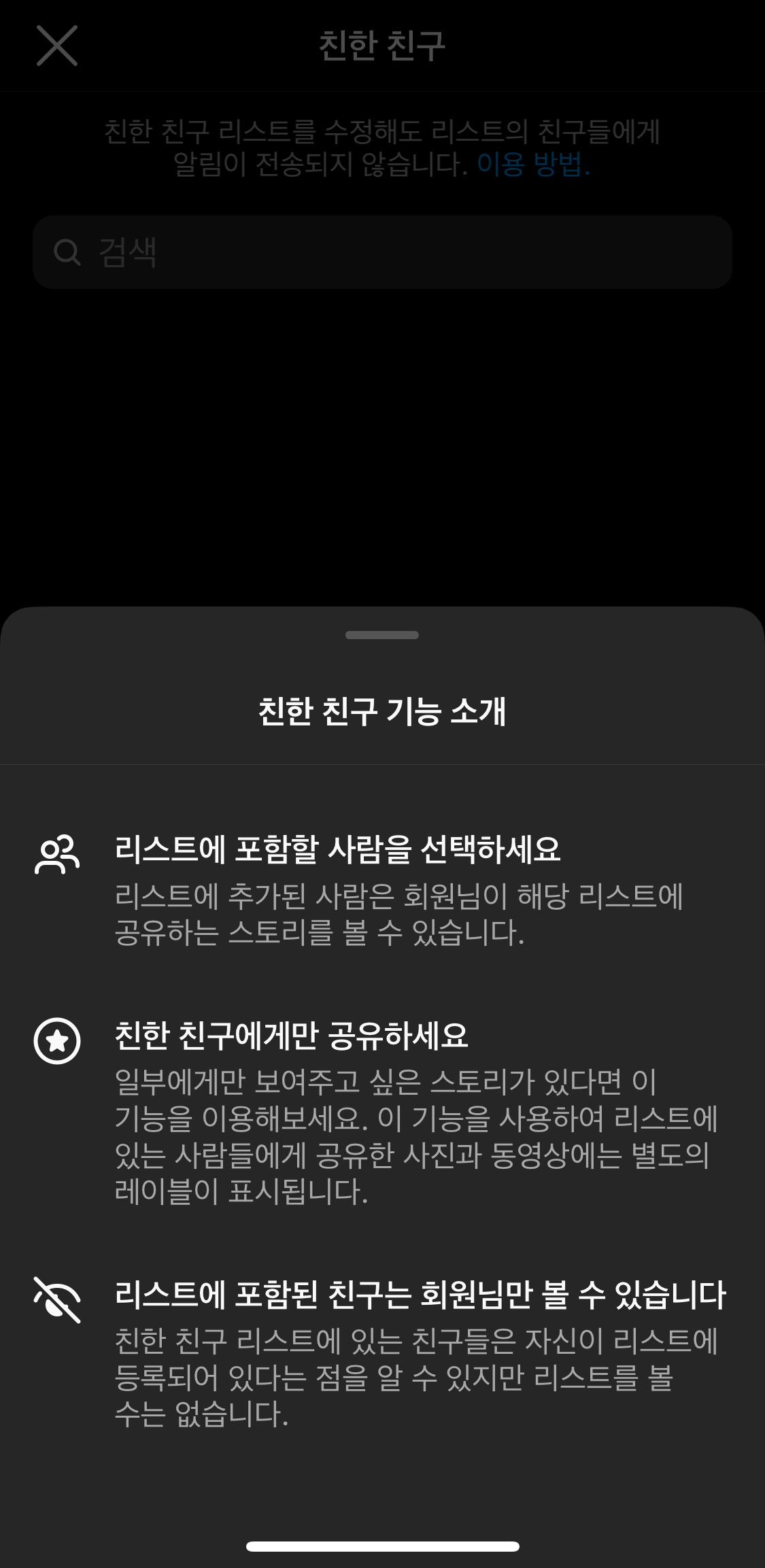Select the 친한 친구 header title
Viewport: 765px width, 1568px height.
click(382, 46)
